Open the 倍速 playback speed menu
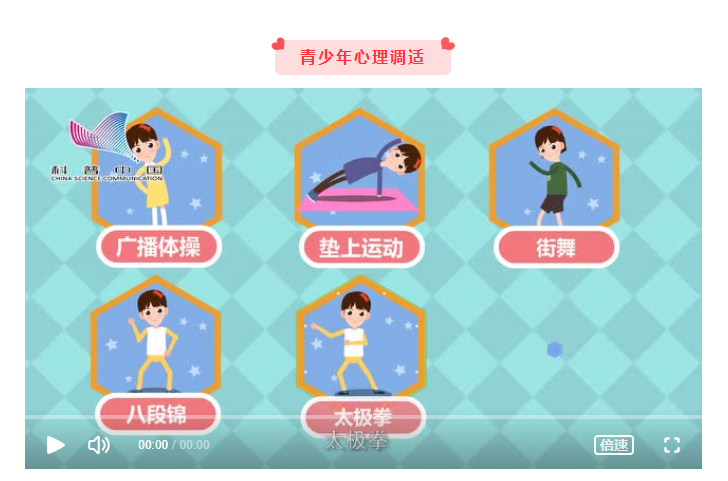The image size is (728, 481). [x=613, y=445]
